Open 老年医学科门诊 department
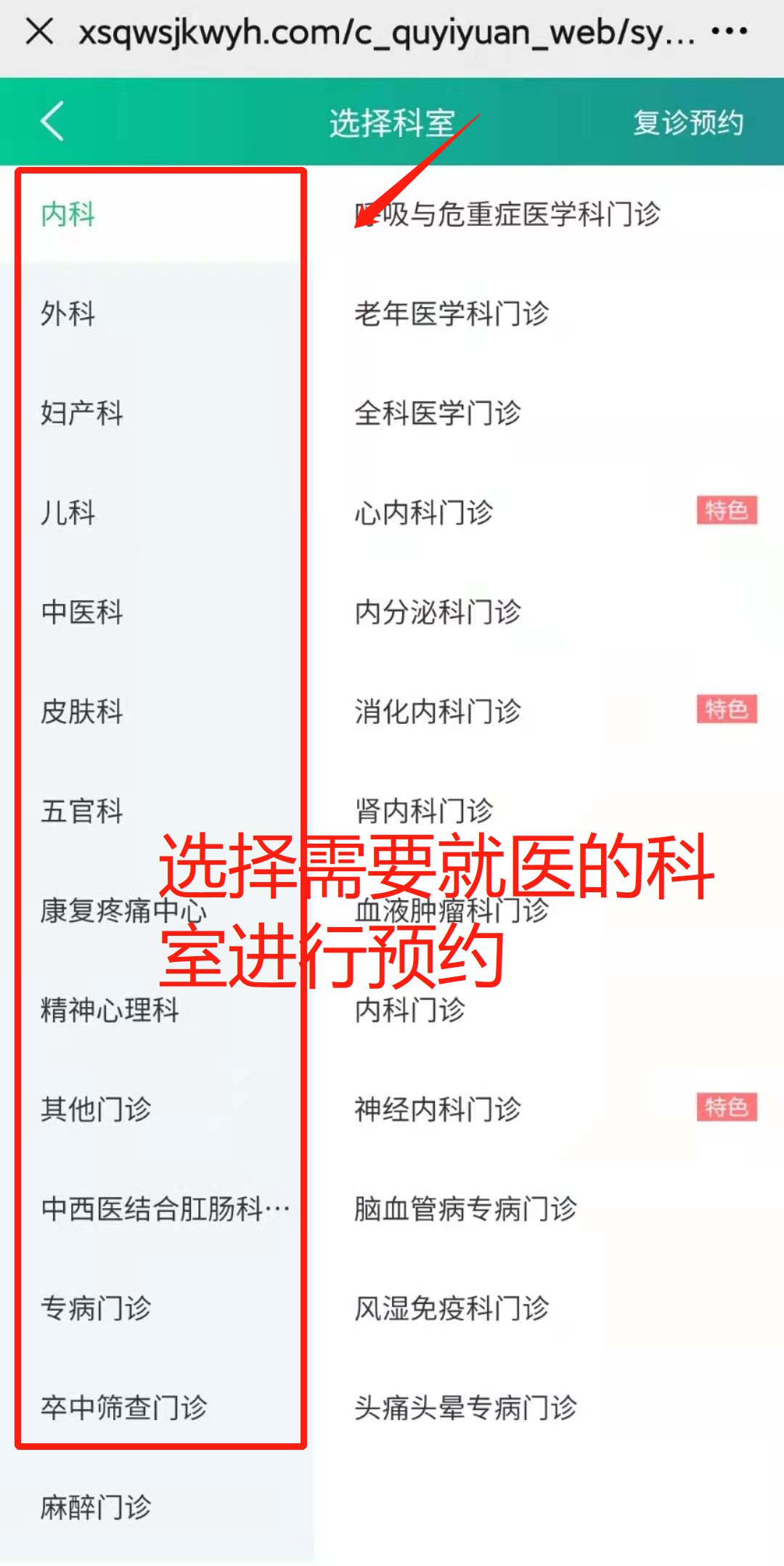Image resolution: width=784 pixels, height=1566 pixels. (452, 314)
